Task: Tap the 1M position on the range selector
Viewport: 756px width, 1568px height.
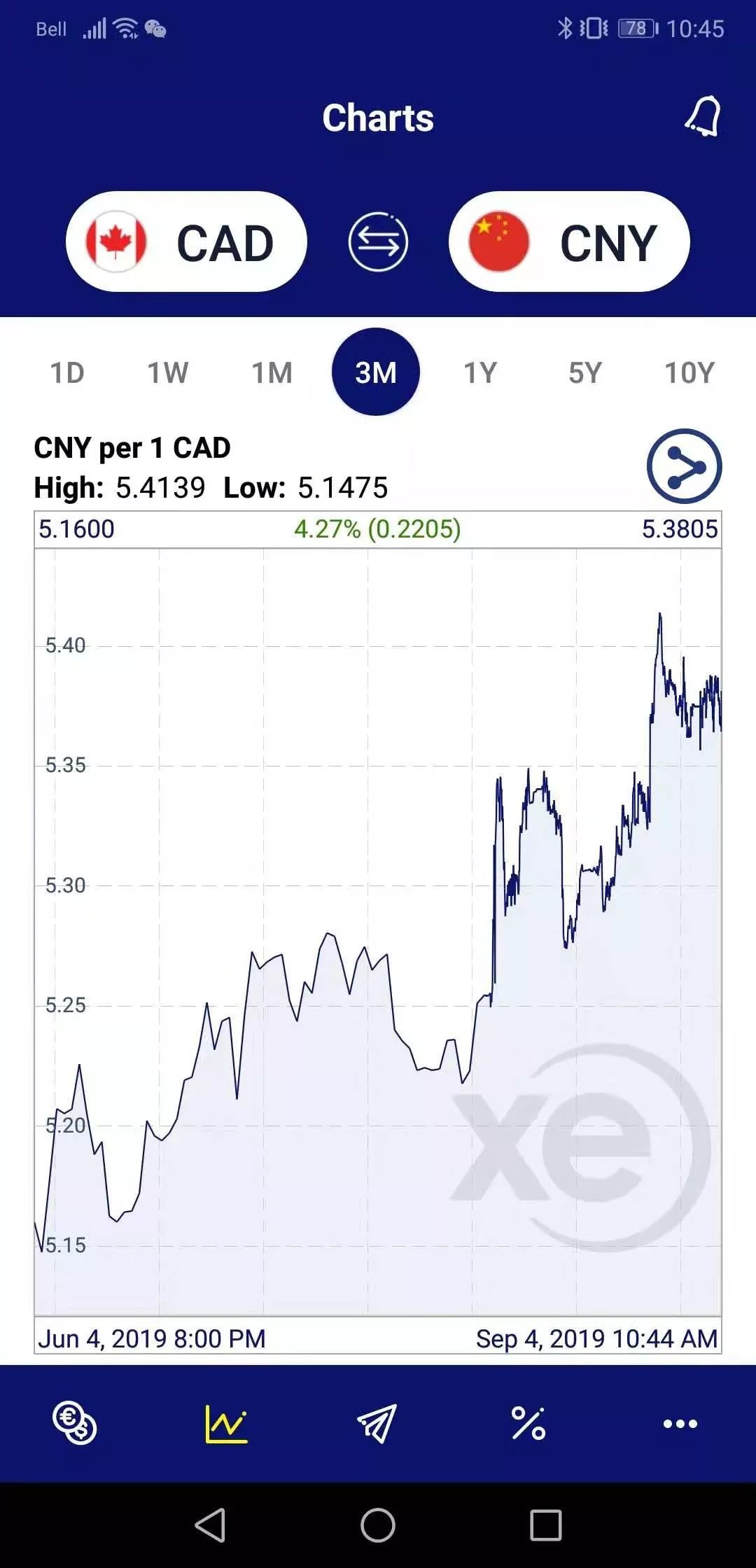Action: [x=272, y=373]
